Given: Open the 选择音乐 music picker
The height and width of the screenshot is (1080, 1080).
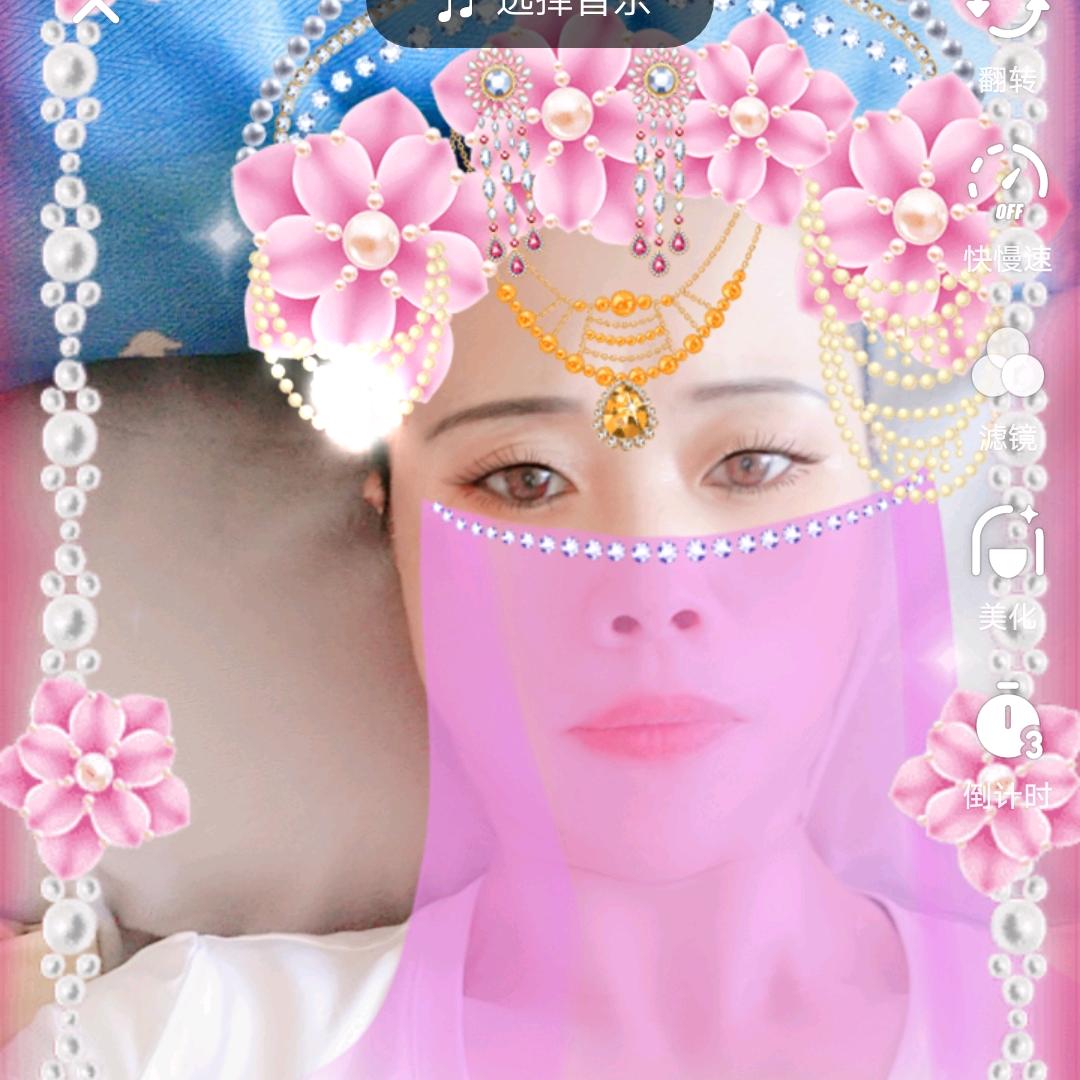Looking at the screenshot, I should pos(540,12).
